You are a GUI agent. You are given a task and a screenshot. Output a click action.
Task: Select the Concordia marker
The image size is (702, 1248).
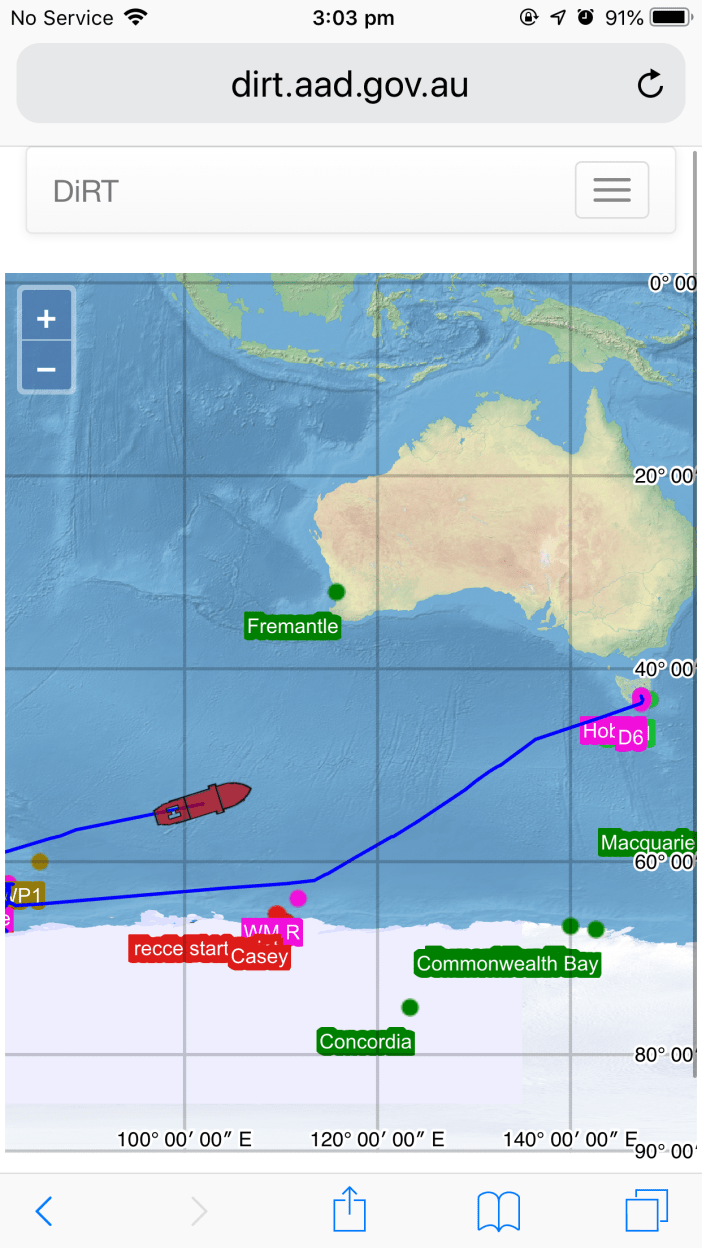(410, 1007)
